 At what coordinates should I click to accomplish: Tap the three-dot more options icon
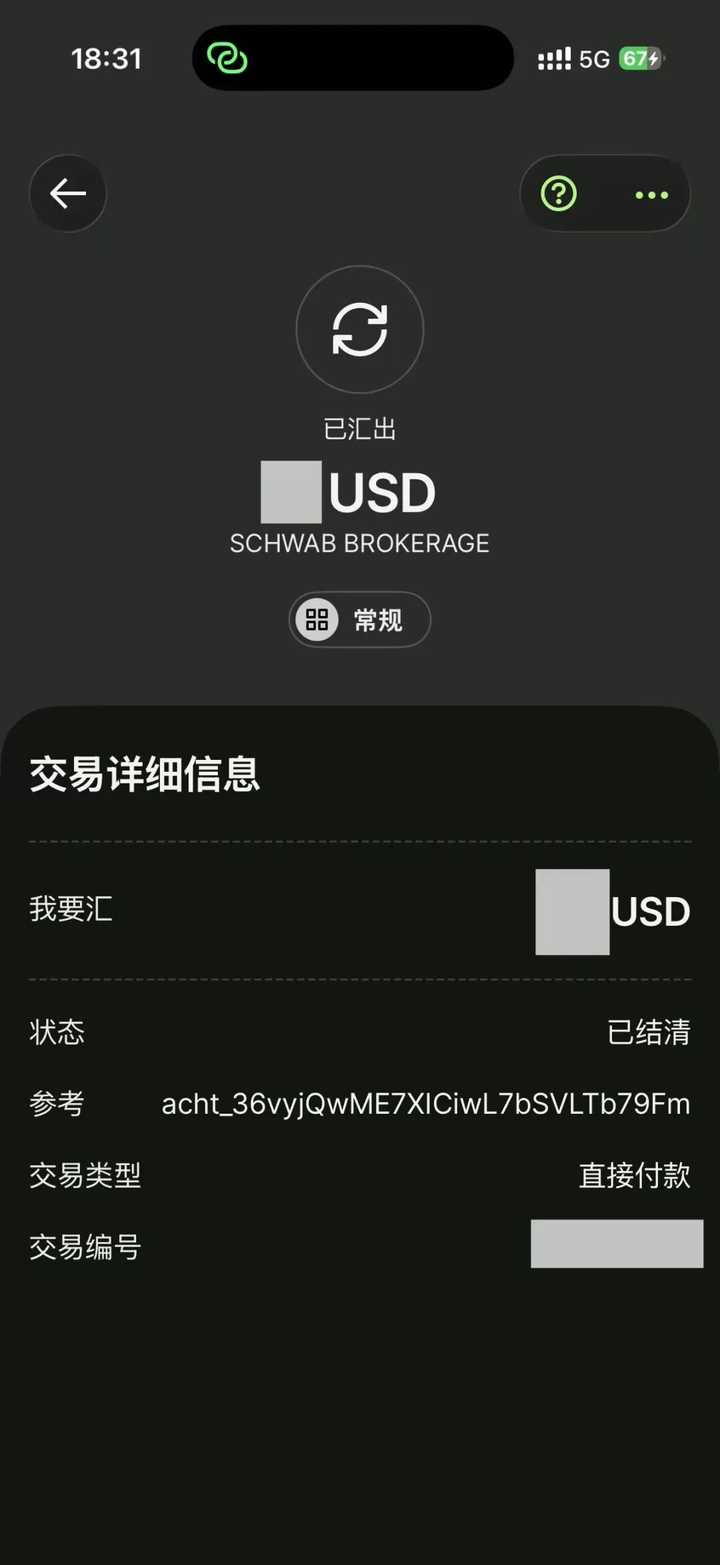650,194
